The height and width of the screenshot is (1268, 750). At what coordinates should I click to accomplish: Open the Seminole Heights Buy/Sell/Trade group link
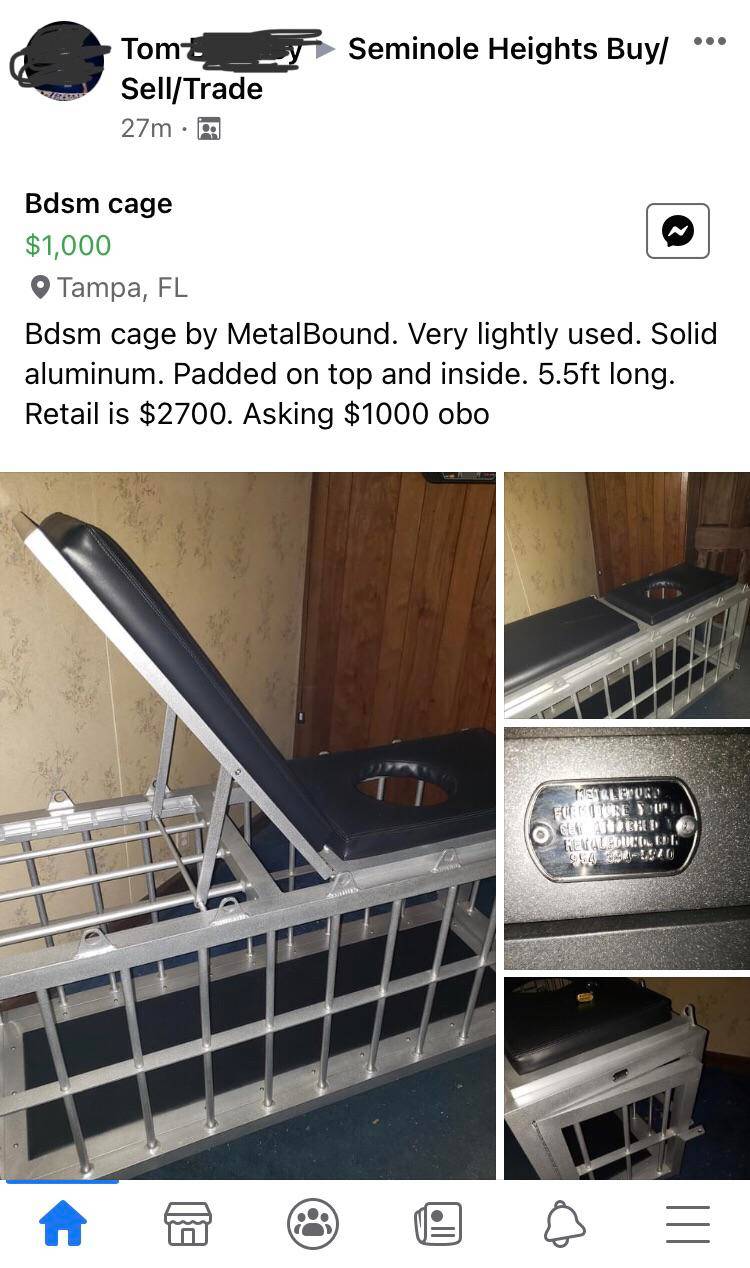coord(507,49)
